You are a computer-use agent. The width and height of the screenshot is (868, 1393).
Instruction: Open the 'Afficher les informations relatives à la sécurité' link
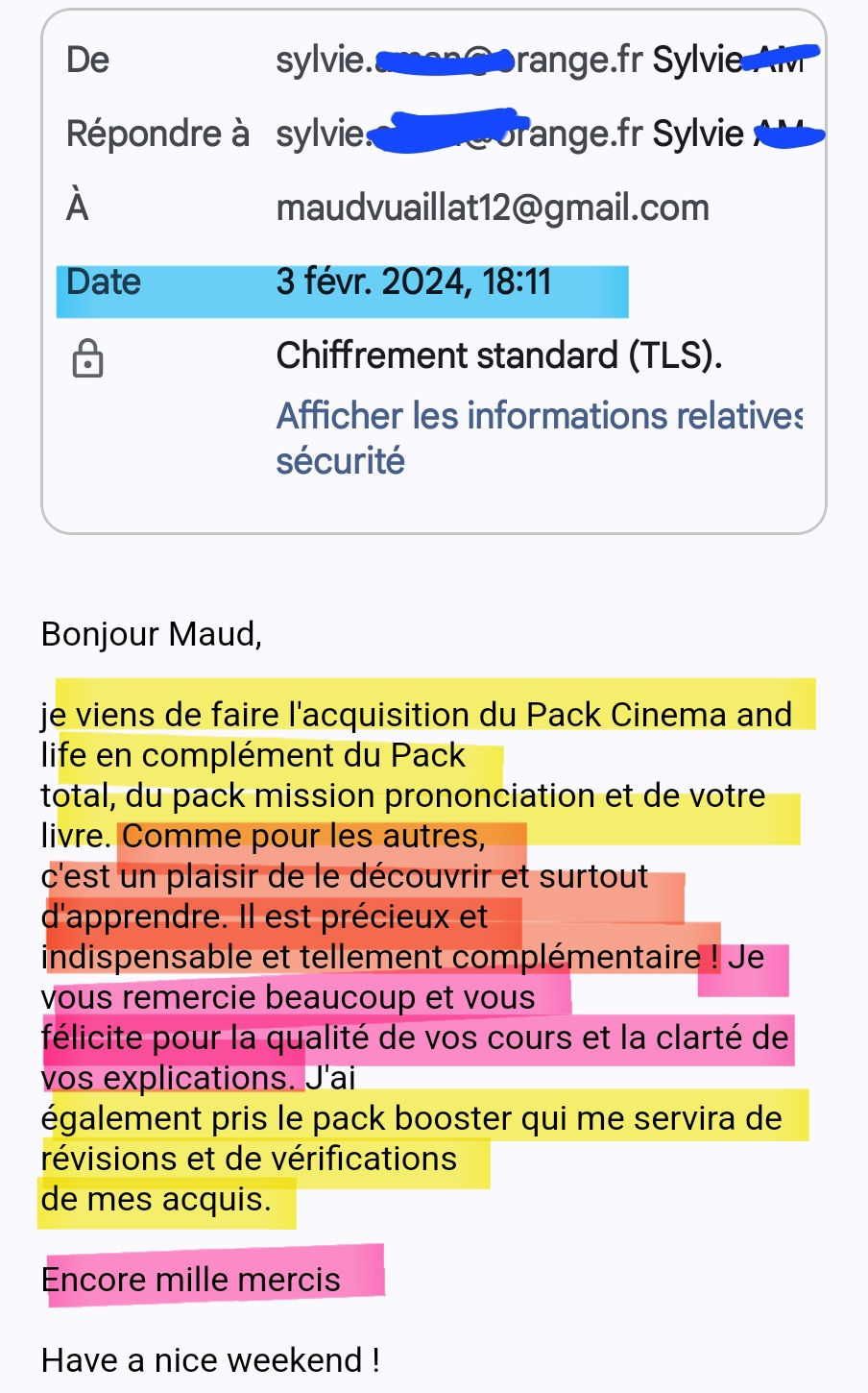(539, 438)
